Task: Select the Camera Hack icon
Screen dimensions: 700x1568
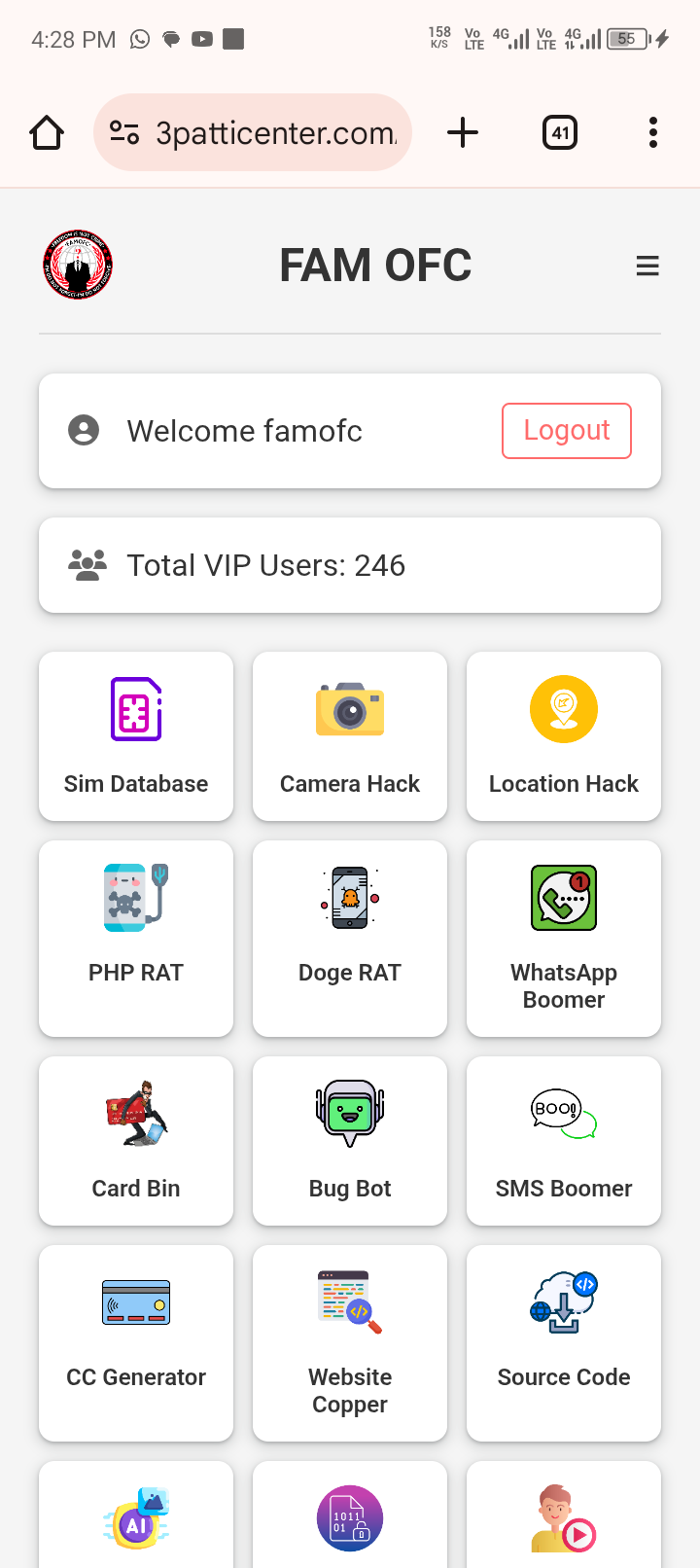Action: pyautogui.click(x=349, y=736)
